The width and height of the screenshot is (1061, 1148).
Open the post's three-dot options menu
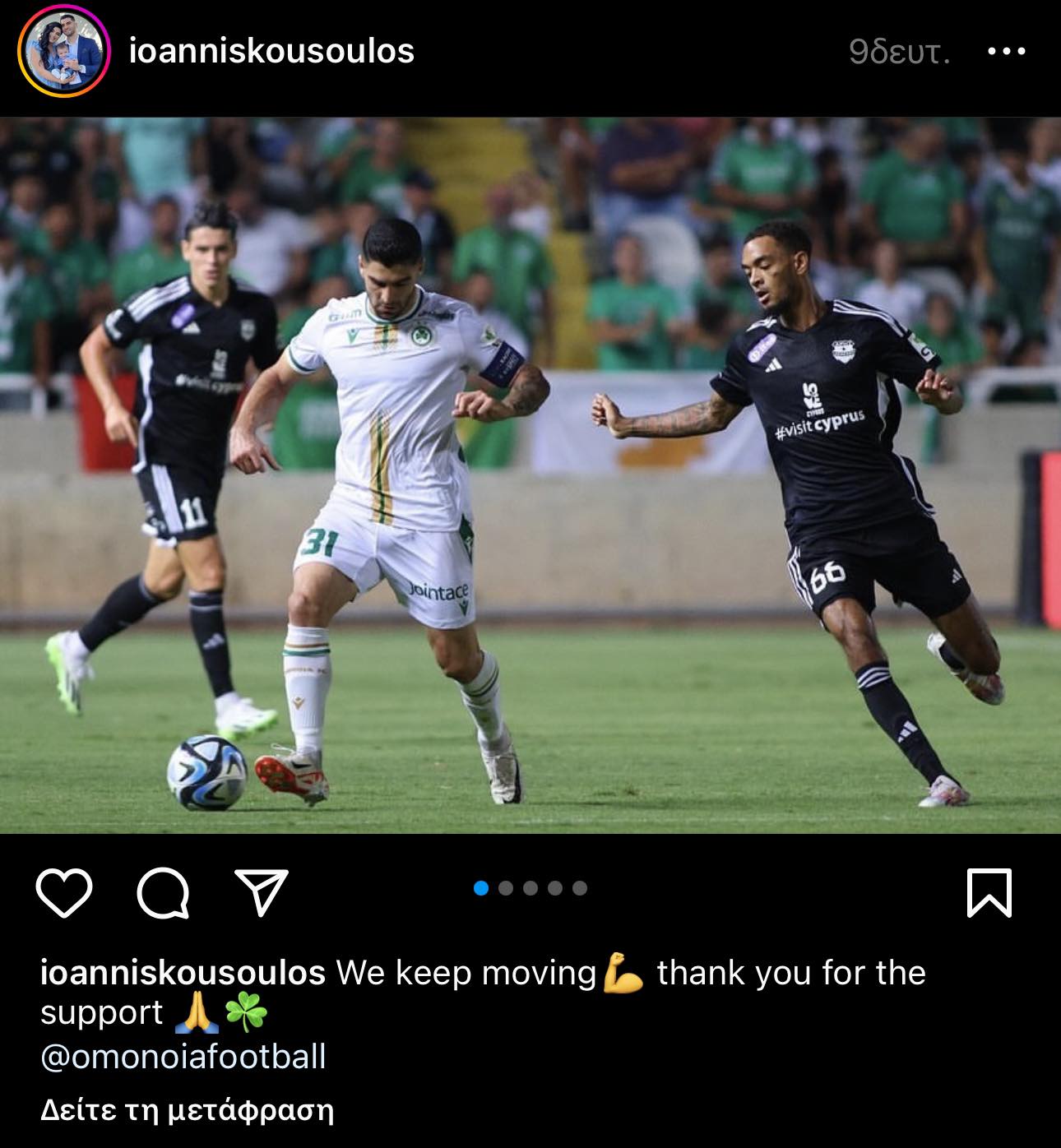(x=1006, y=52)
